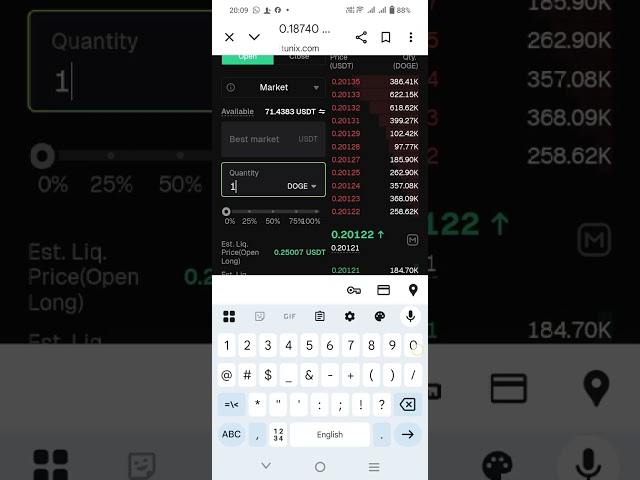Viewport: 640px width, 480px height.
Task: Open the M depth setting icon
Action: (x=413, y=240)
